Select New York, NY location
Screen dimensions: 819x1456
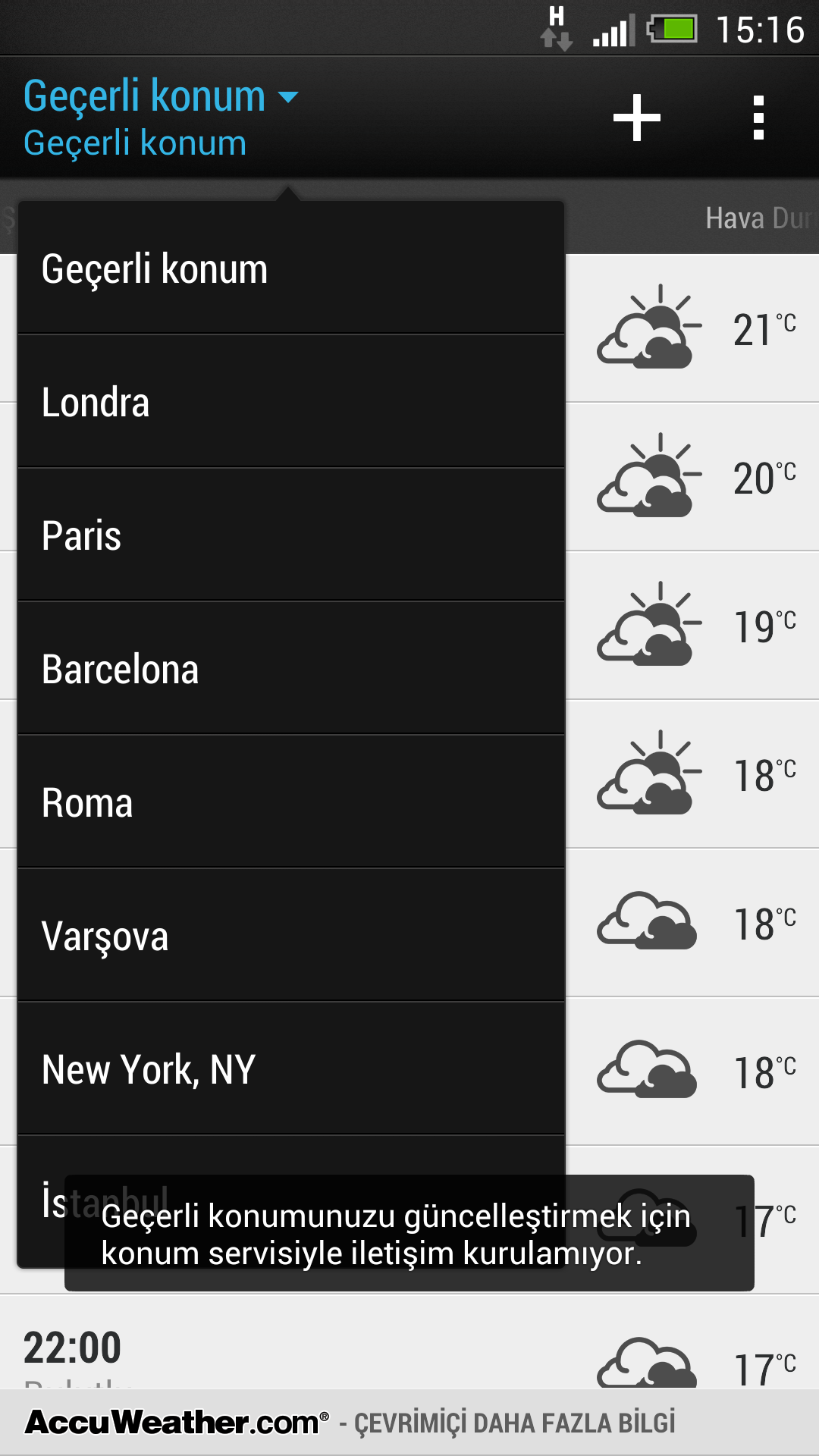291,1069
